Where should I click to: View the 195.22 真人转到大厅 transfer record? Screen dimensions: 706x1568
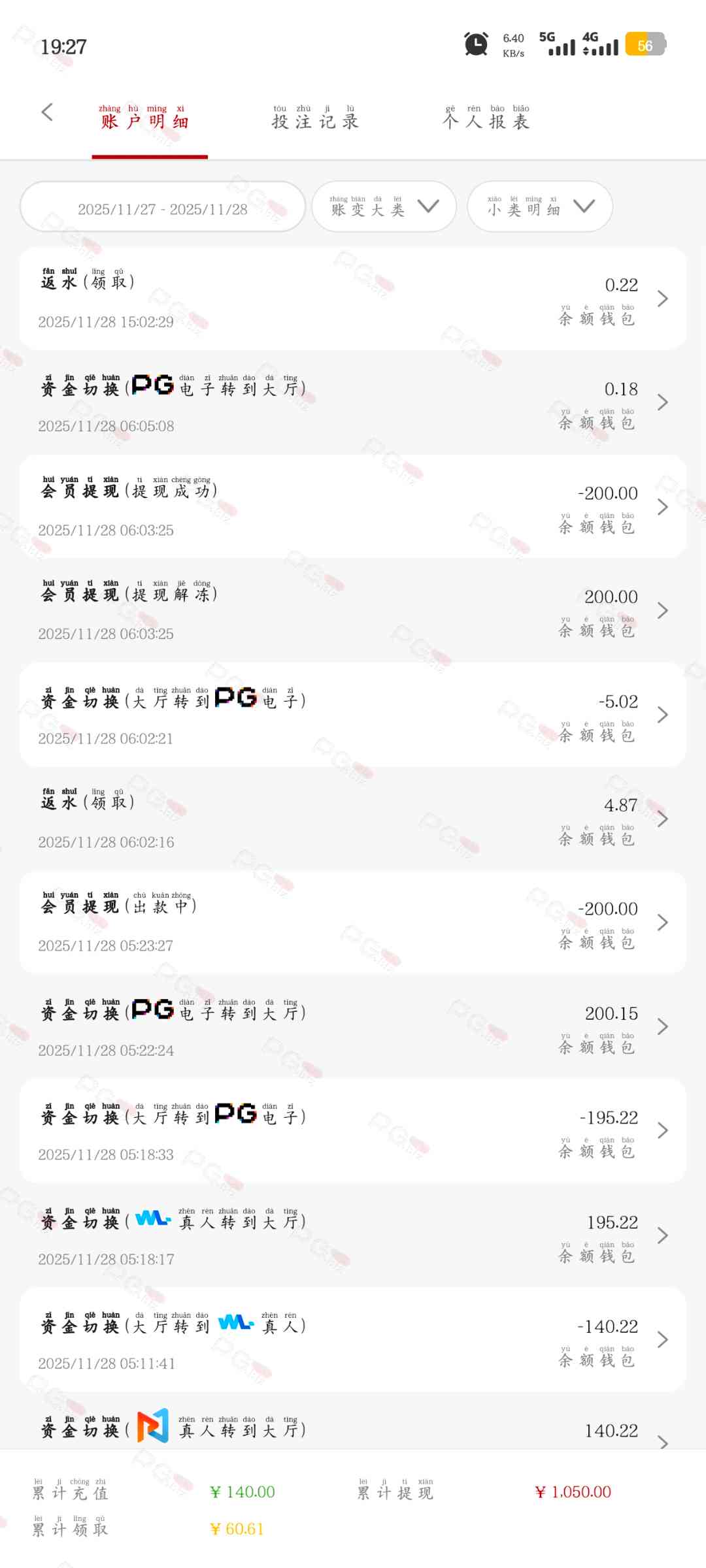pos(353,1235)
